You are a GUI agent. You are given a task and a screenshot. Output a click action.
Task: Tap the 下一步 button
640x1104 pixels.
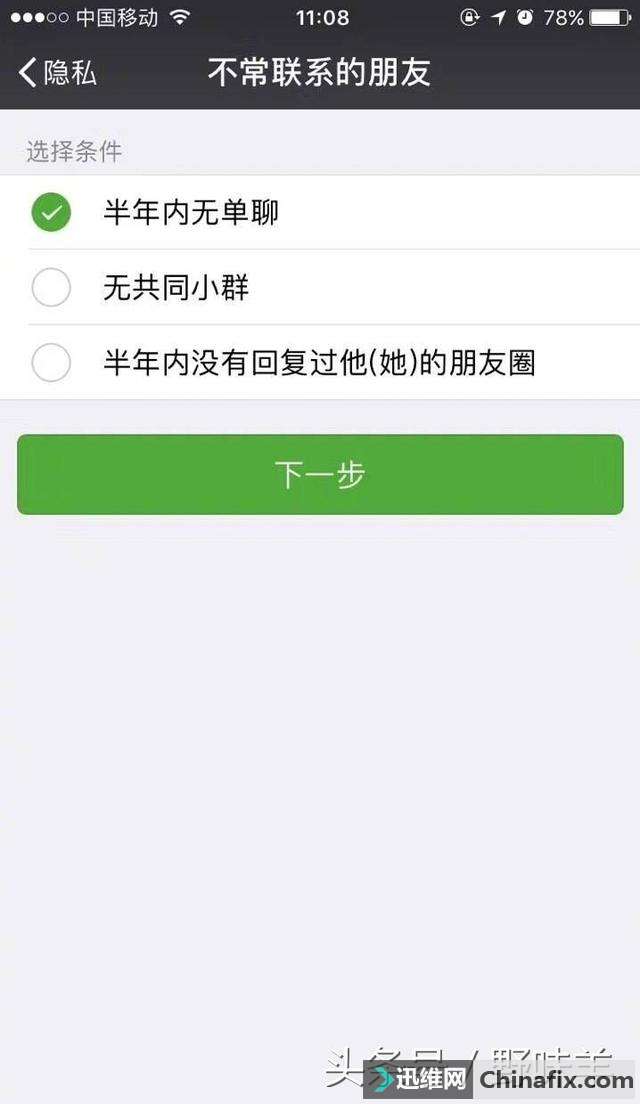(x=320, y=475)
